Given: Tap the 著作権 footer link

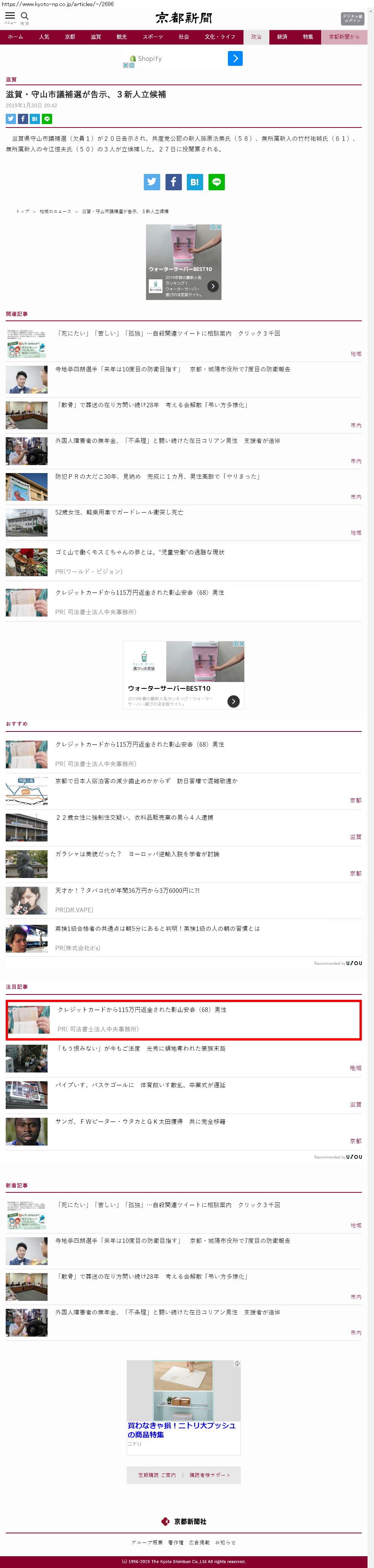Looking at the screenshot, I should [x=176, y=1543].
